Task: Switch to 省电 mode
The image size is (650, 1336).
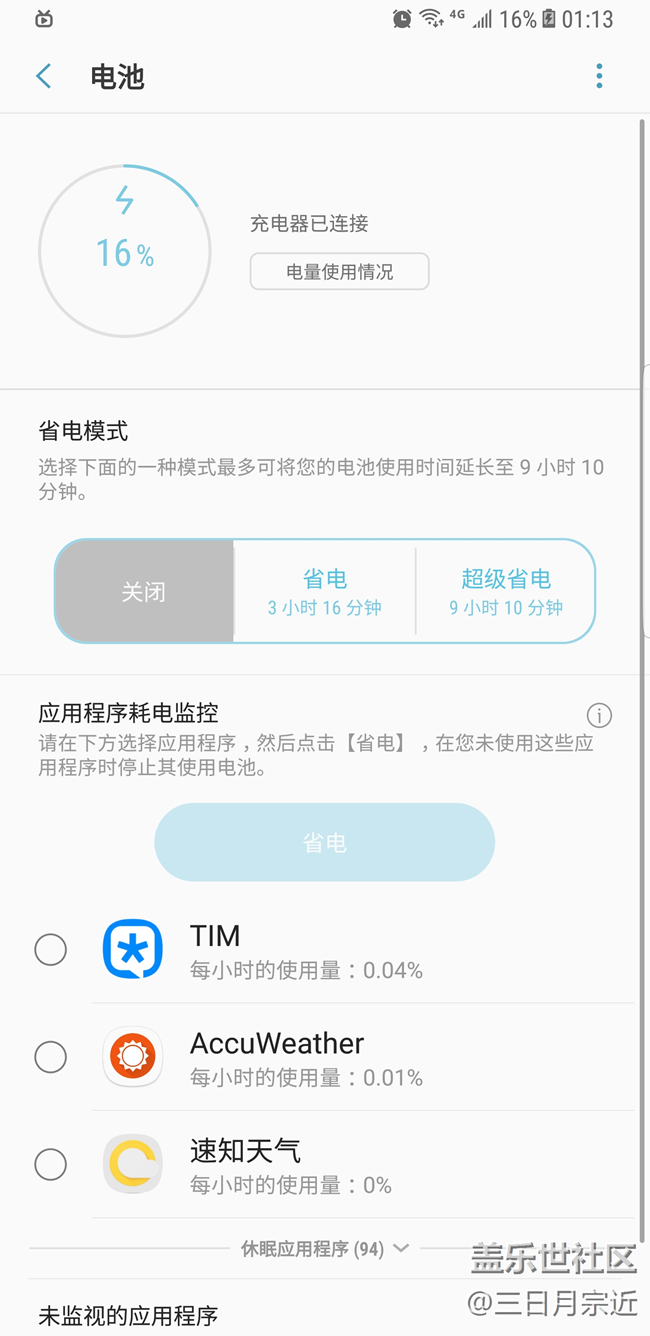Action: pos(325,592)
